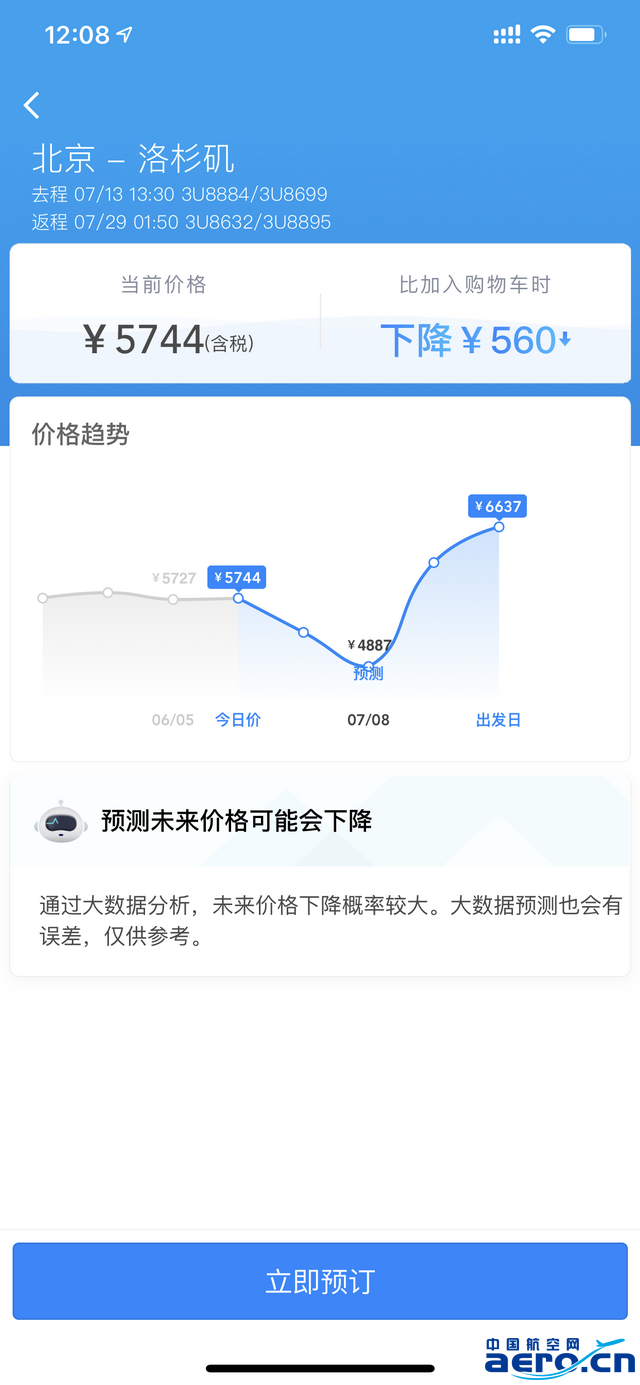The image size is (640, 1385).
Task: Tap 立即预订 to book now
Action: click(x=320, y=1281)
